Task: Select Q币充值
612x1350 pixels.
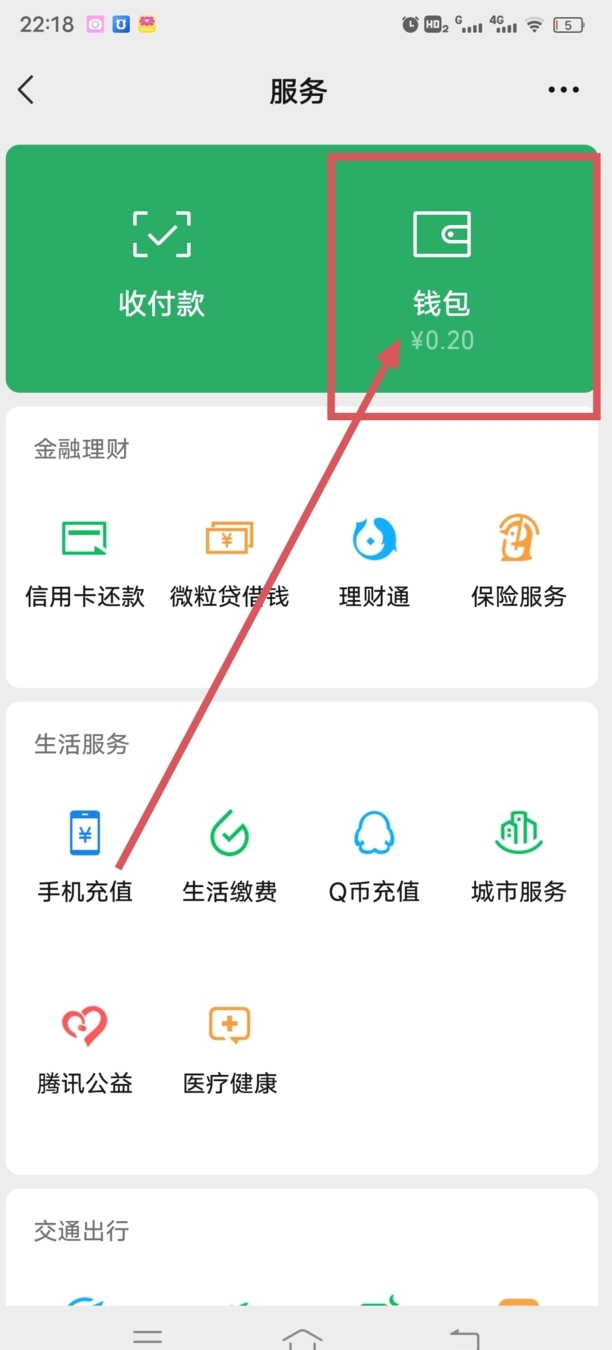Action: pyautogui.click(x=374, y=857)
